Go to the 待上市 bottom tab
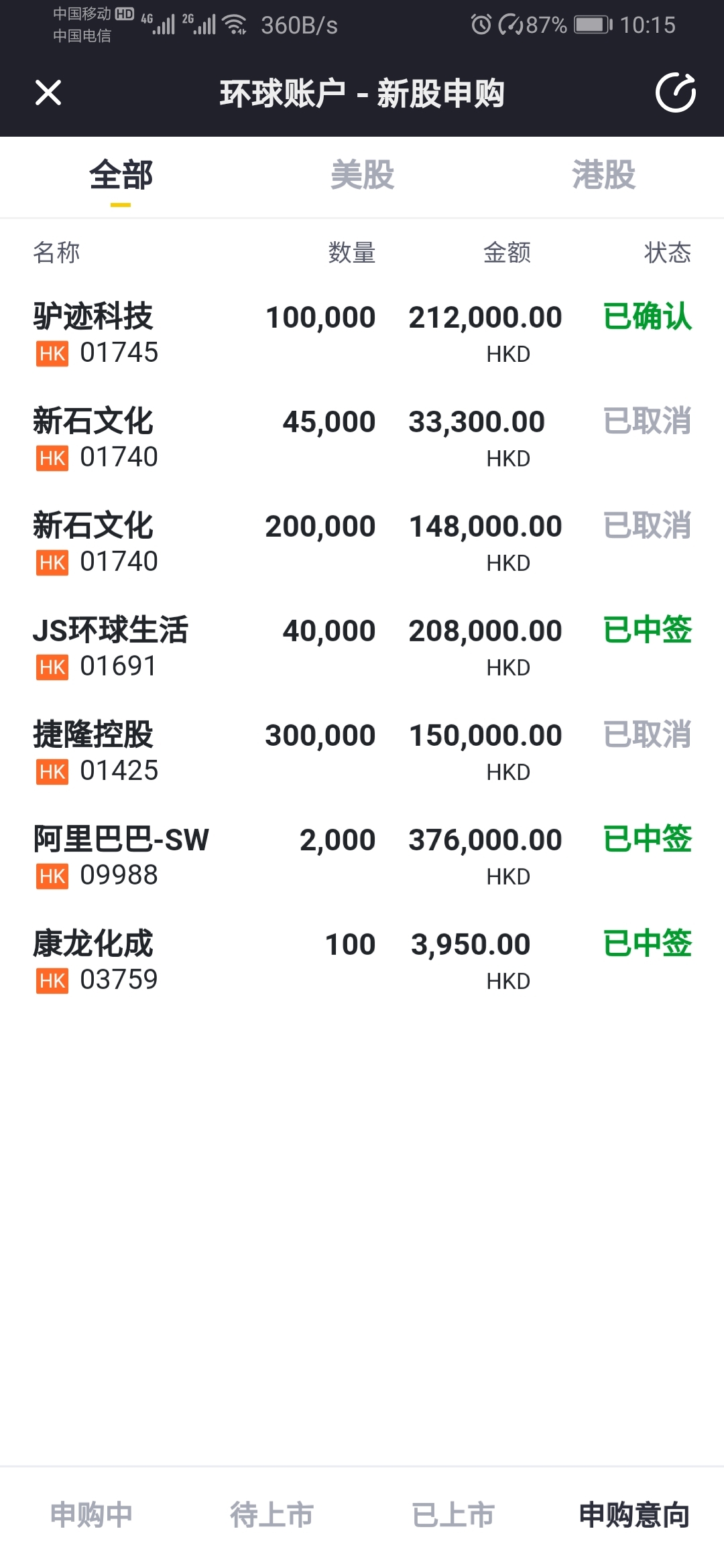 [271, 1514]
